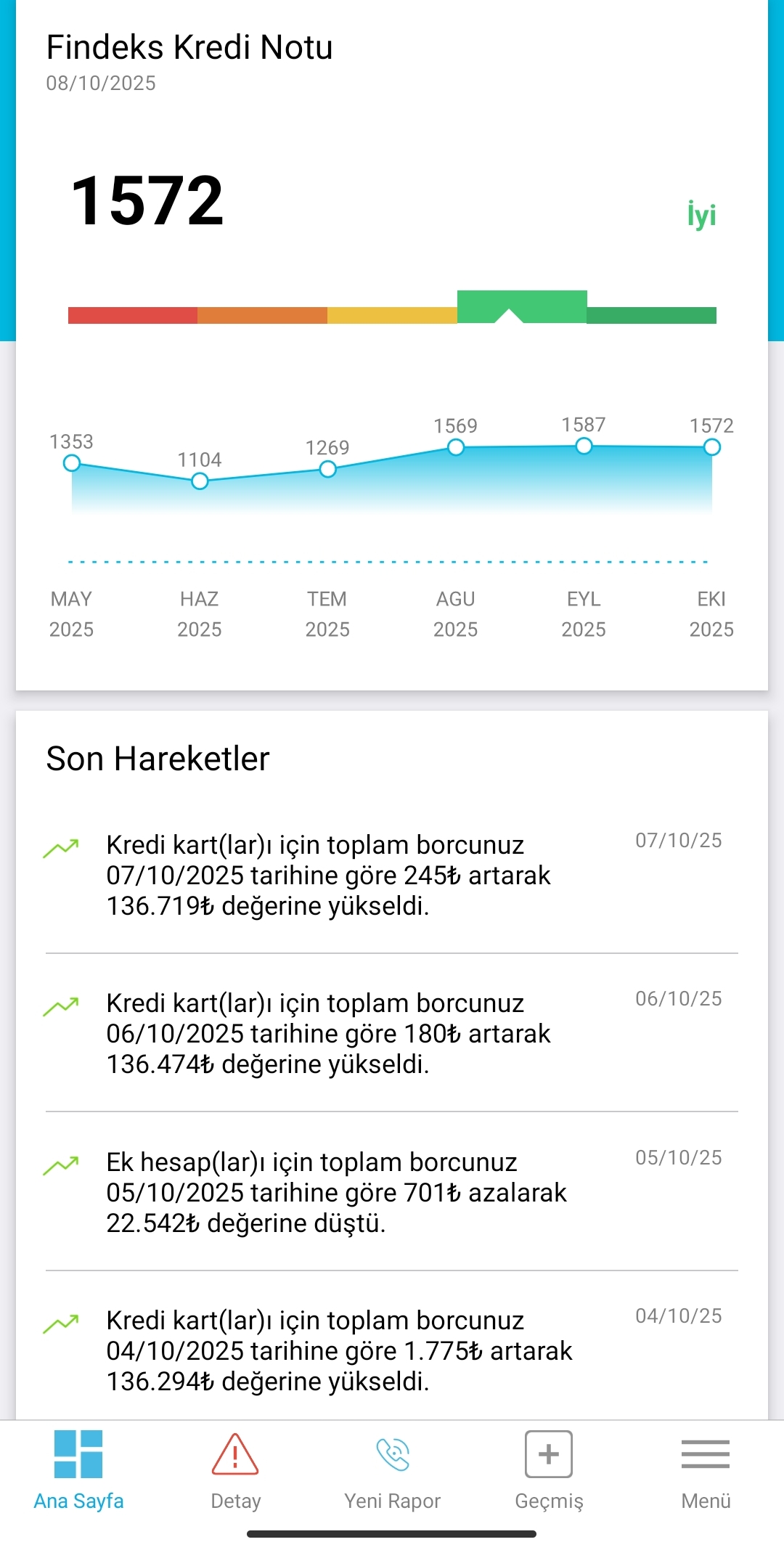
Task: Go to the Yeni Rapor tab
Action: (392, 1469)
